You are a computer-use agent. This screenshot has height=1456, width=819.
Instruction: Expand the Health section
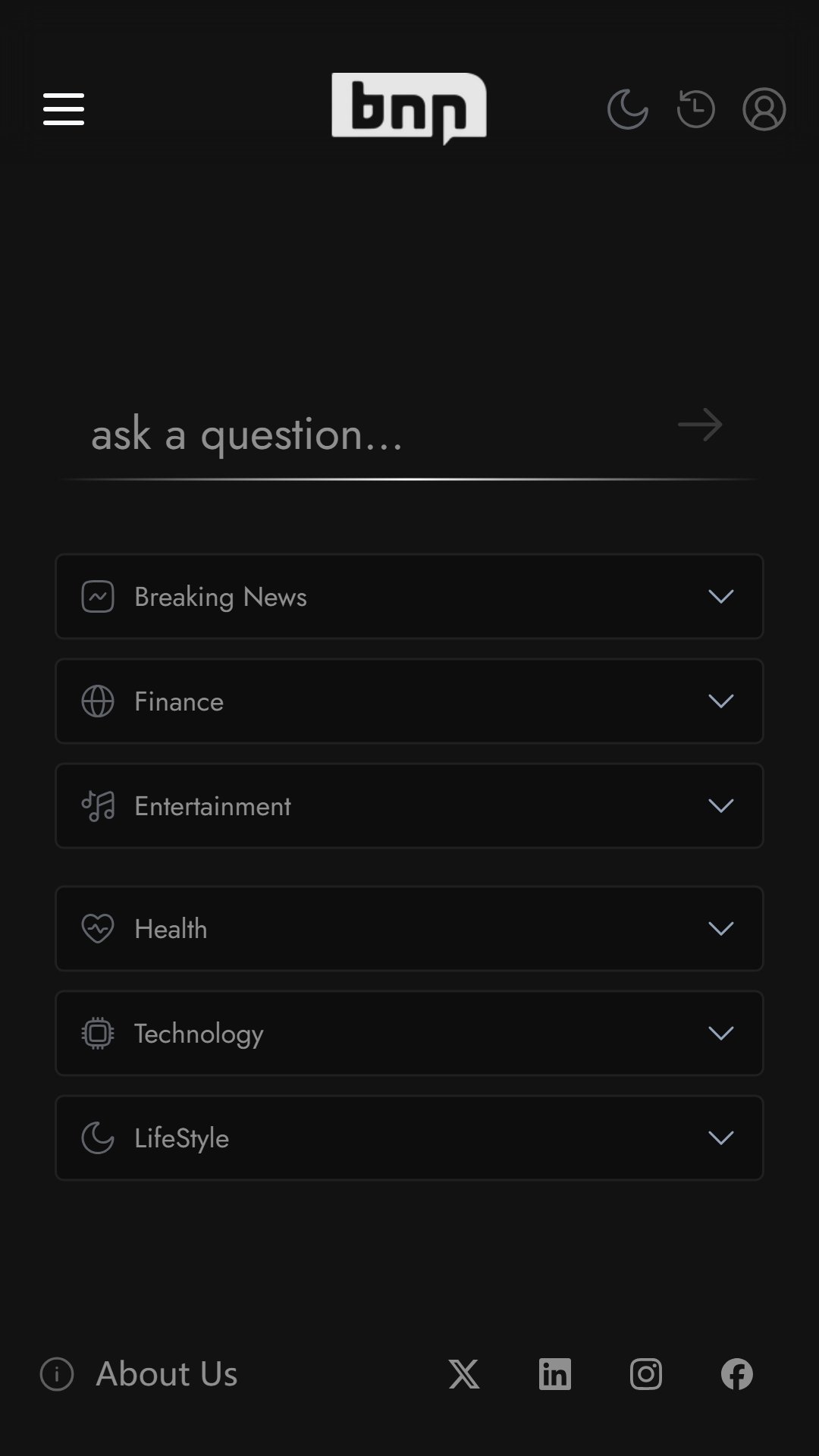point(409,929)
